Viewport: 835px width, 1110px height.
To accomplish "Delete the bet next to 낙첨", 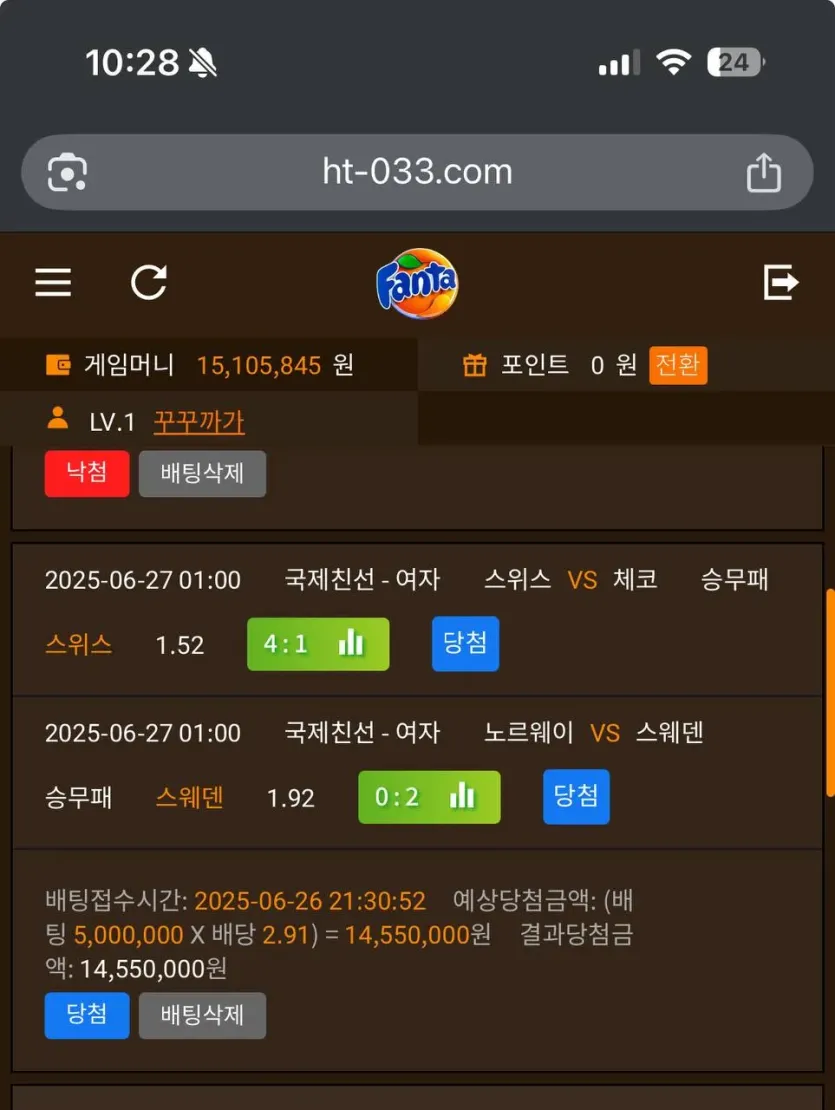I will tap(202, 473).
